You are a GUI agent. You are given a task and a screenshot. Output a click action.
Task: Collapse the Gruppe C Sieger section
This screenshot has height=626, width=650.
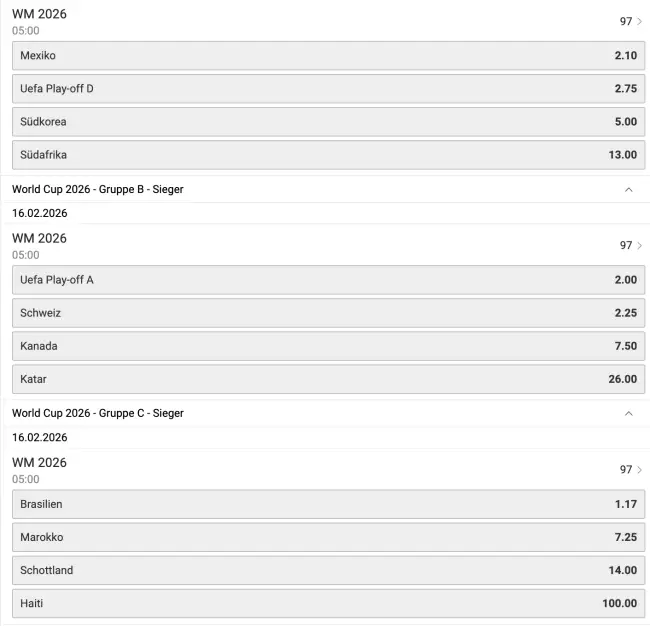point(628,413)
